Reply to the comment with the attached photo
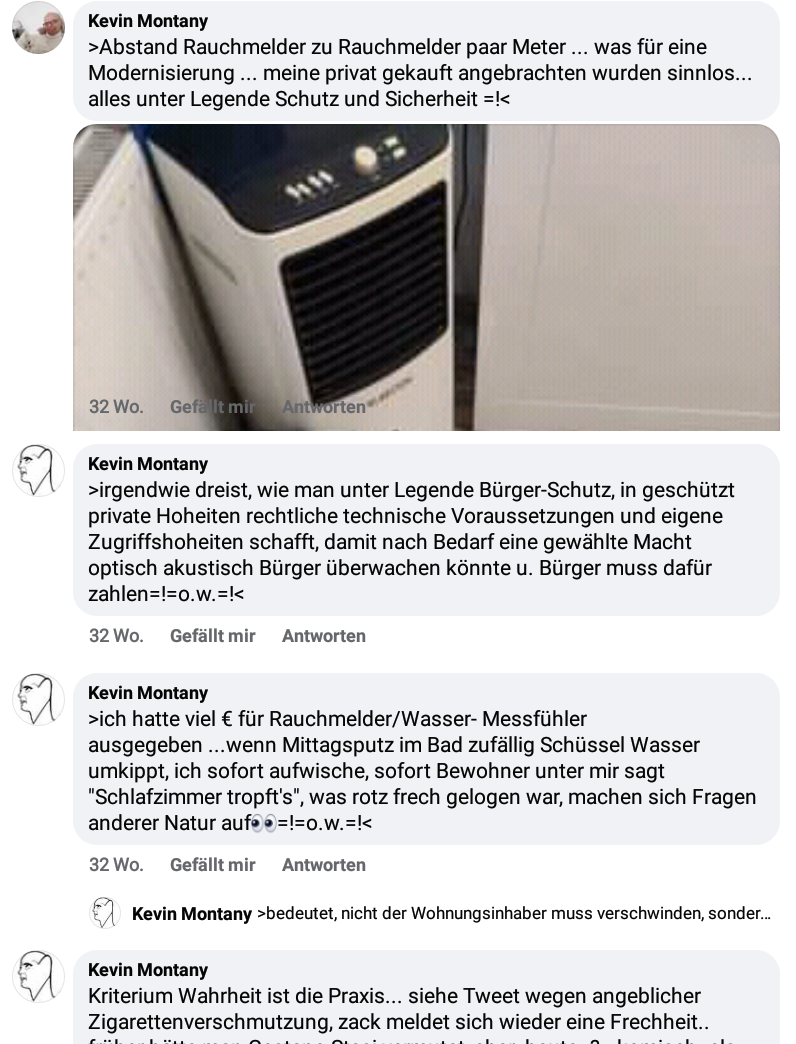The image size is (796, 1044). [323, 407]
